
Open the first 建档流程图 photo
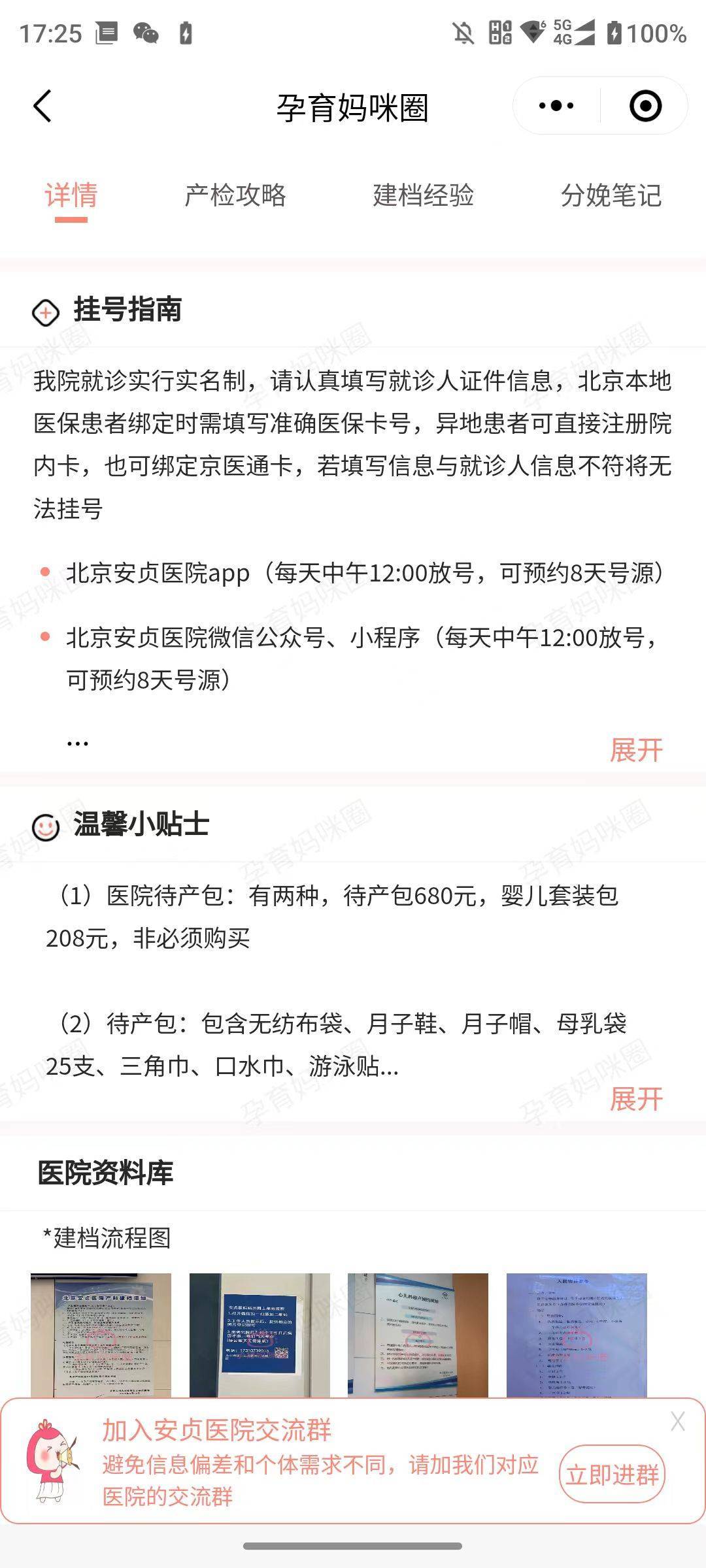tap(101, 1334)
